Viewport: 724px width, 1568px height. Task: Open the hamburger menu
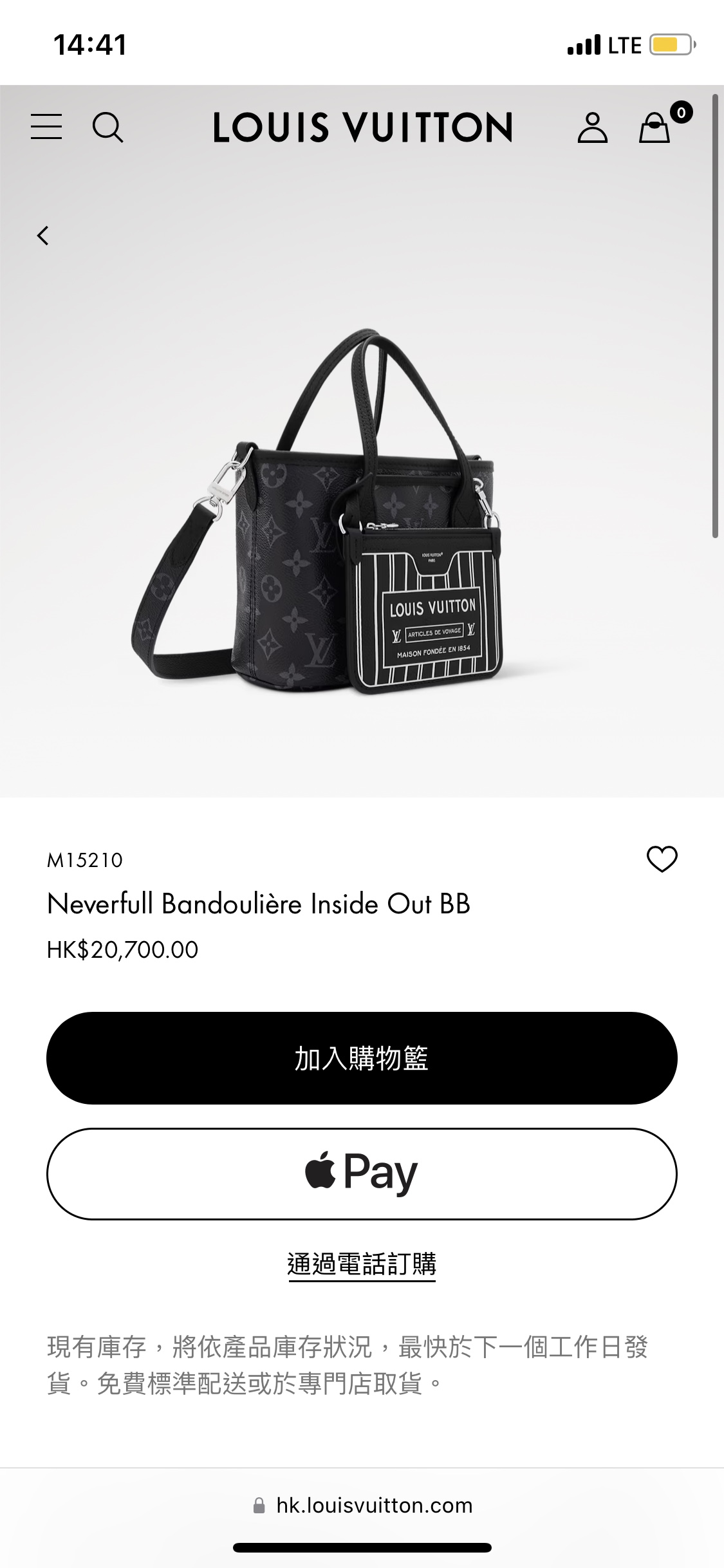click(x=46, y=127)
